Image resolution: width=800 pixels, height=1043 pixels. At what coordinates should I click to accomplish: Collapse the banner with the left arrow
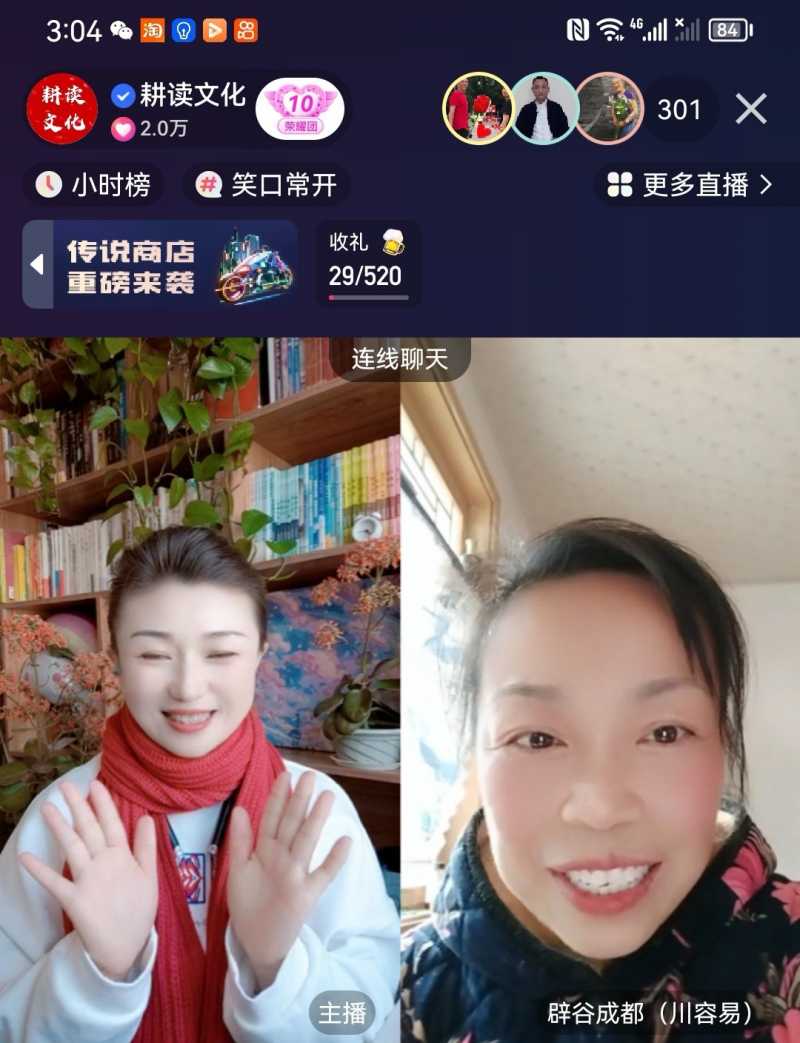(37, 265)
